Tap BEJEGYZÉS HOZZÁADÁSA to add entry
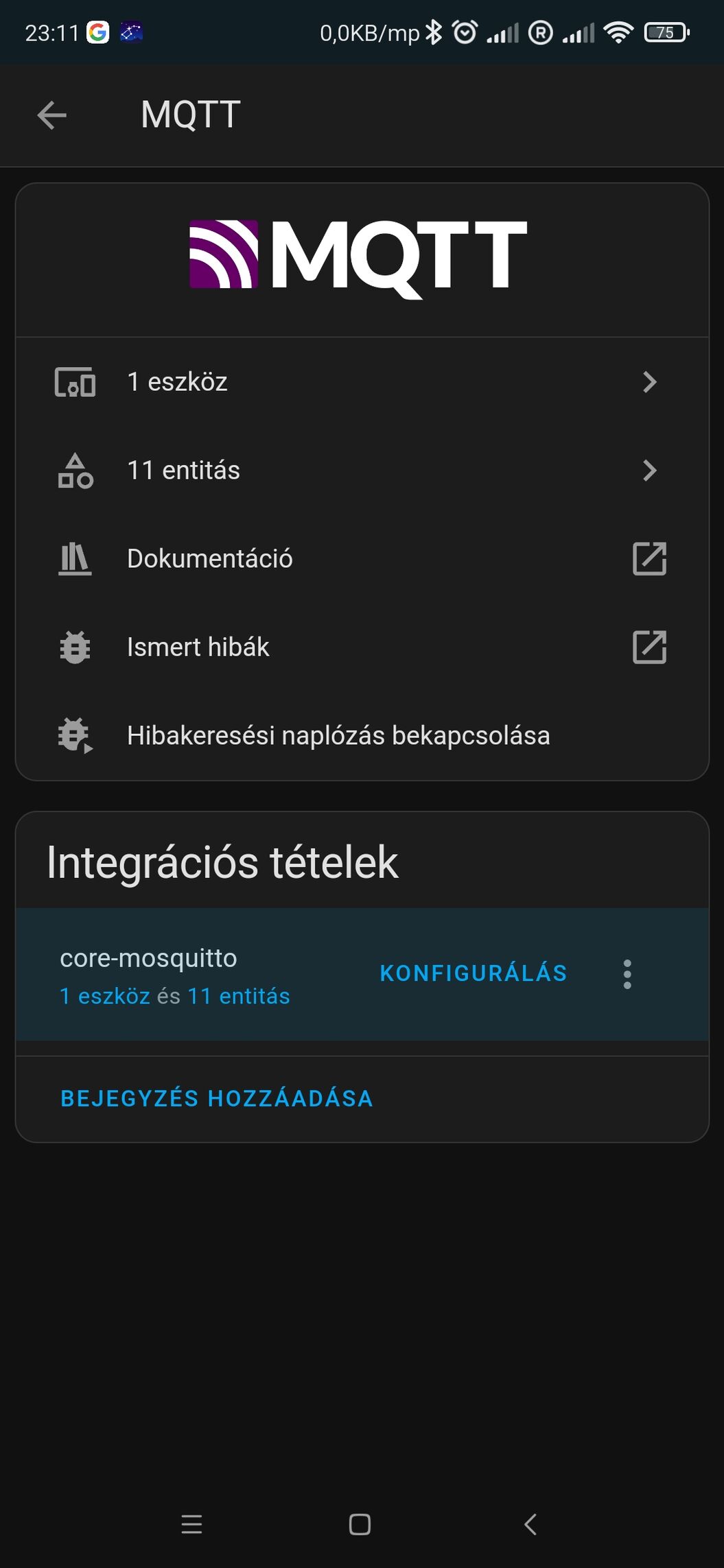 coord(217,1099)
